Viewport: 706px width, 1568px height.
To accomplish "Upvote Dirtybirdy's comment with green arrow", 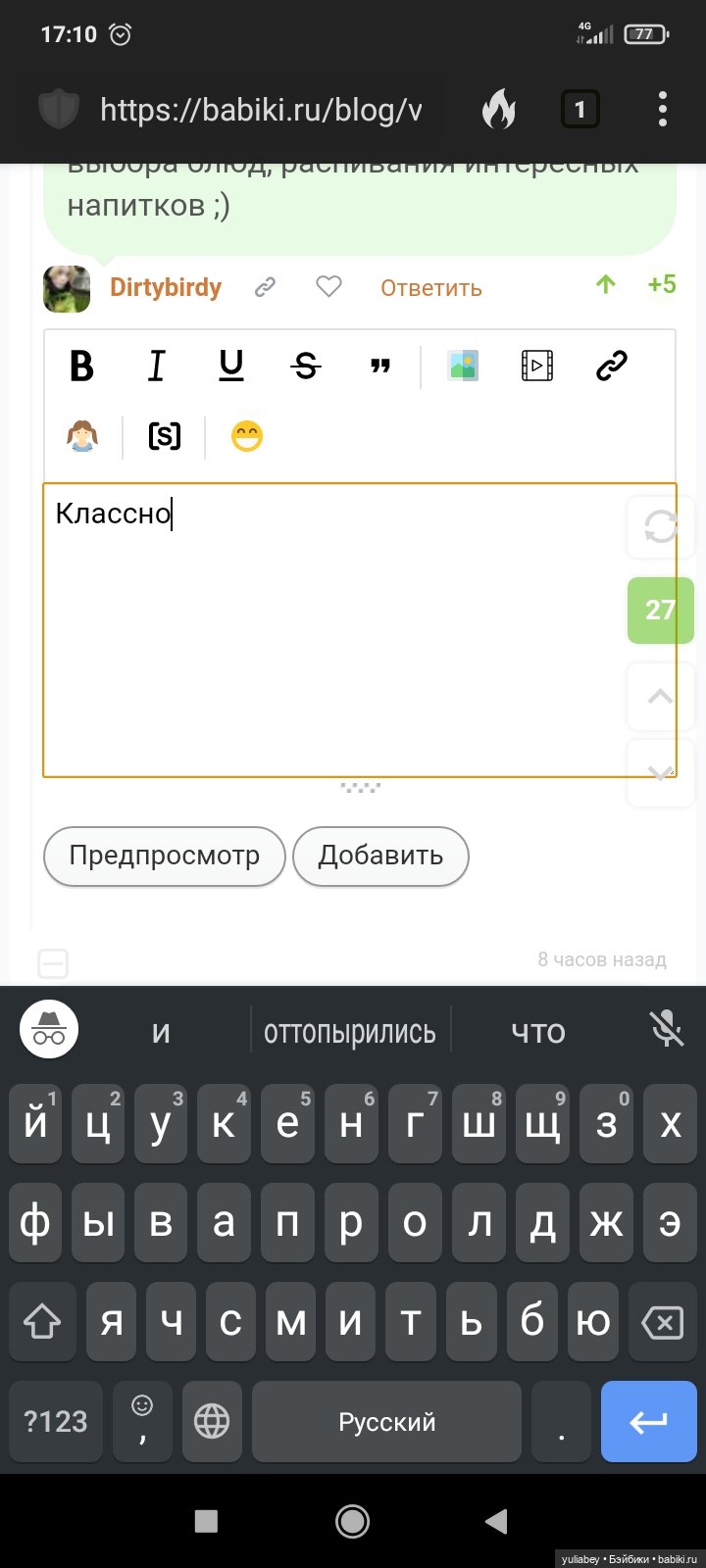I will pyautogui.click(x=606, y=285).
